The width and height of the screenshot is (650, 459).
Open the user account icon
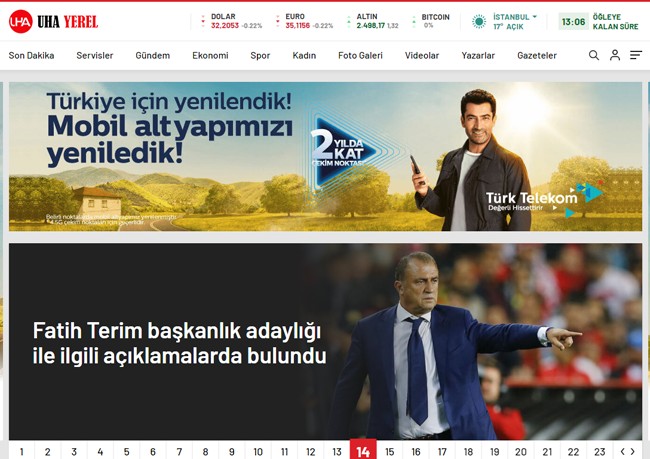[615, 55]
